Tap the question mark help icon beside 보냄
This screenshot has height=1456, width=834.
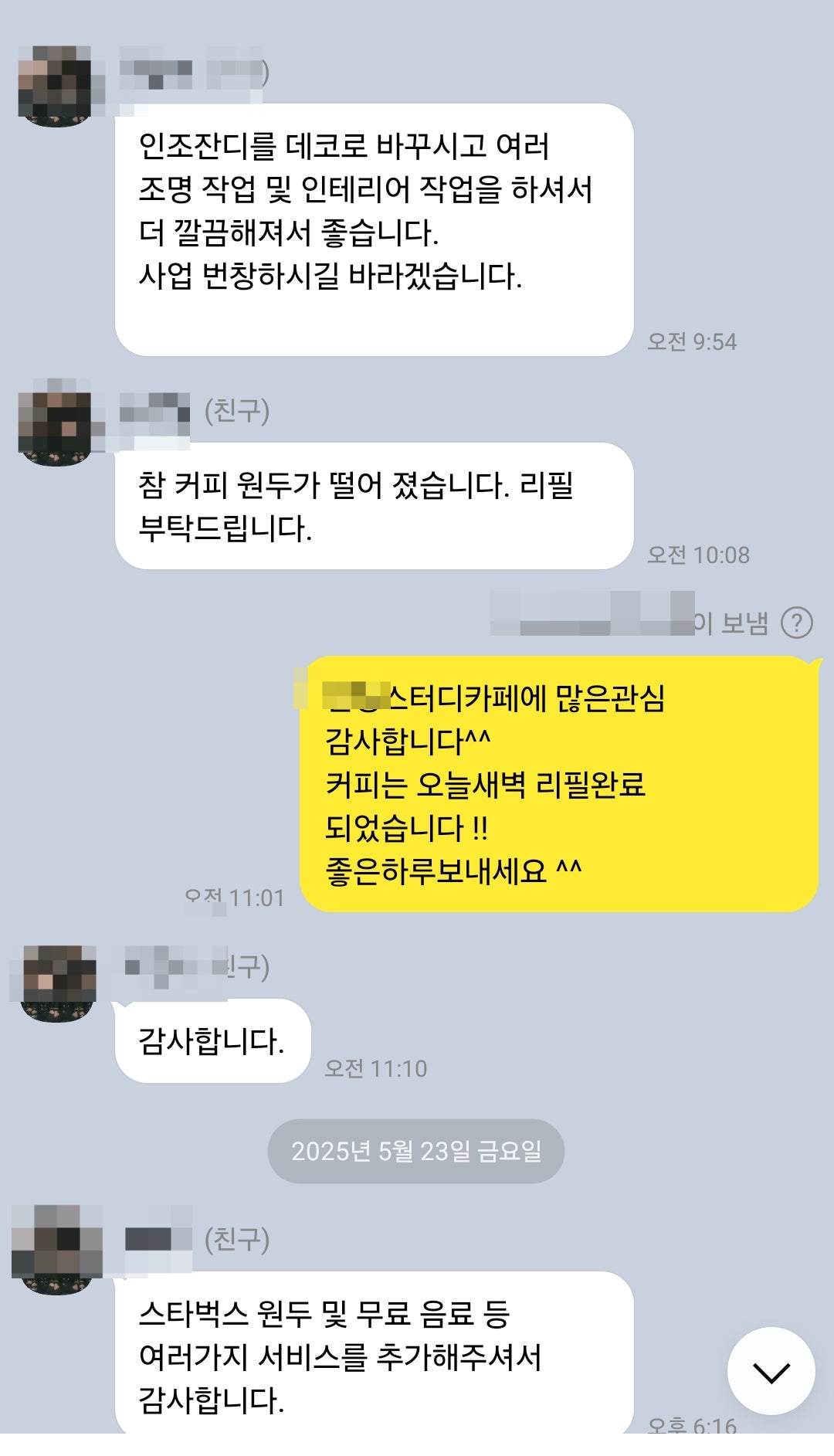[x=797, y=623]
